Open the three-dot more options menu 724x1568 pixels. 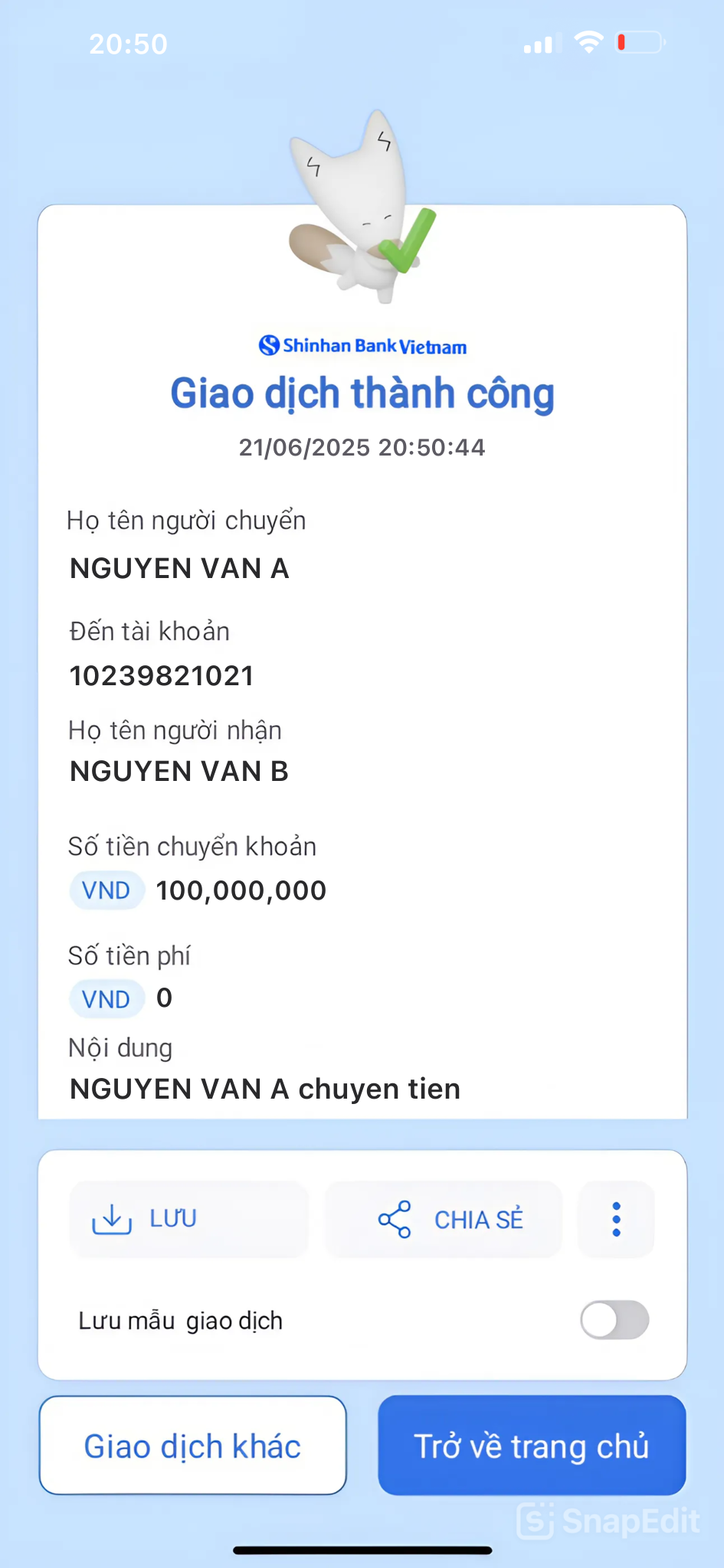point(616,1219)
